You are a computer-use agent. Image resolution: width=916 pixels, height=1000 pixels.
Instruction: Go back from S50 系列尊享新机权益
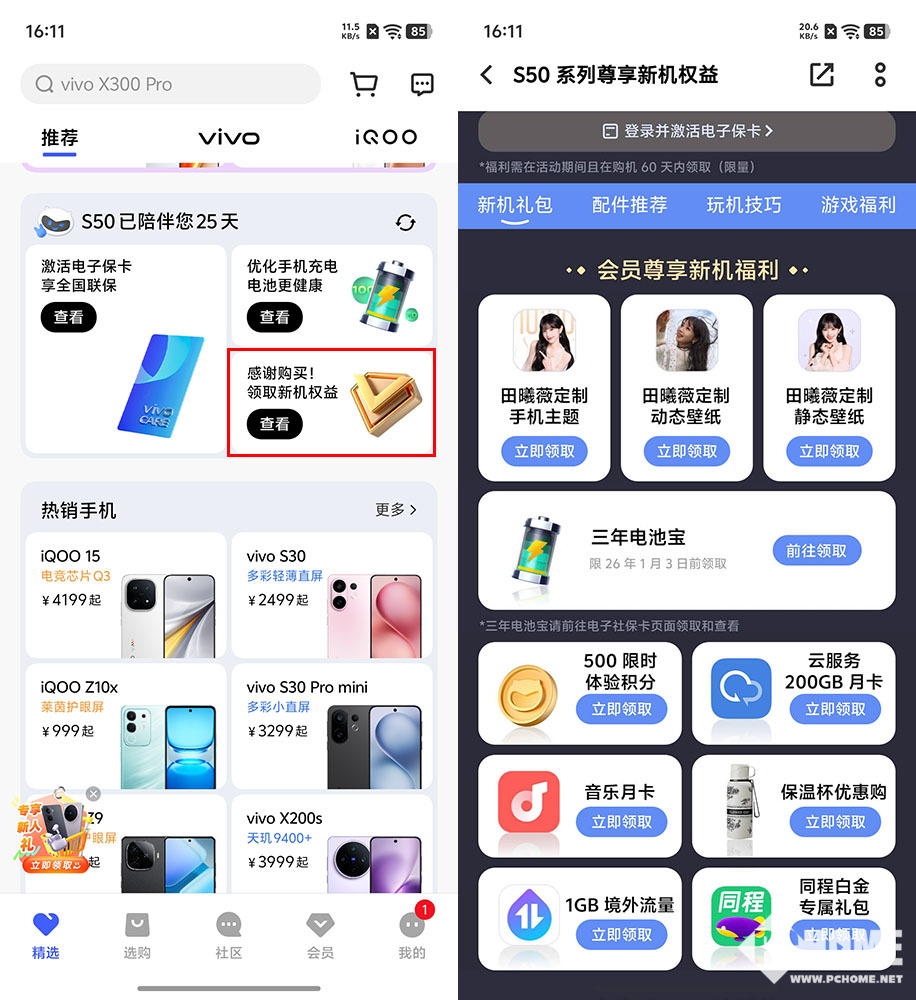click(x=487, y=75)
